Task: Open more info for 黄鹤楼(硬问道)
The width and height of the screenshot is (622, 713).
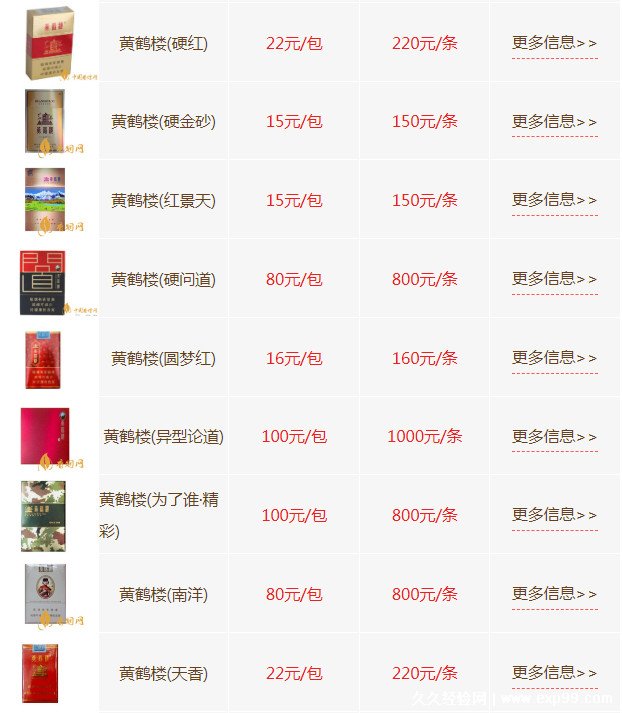Action: [x=554, y=279]
